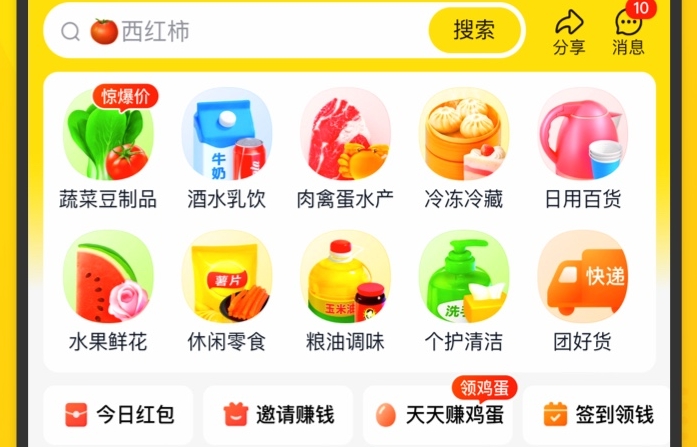Tap 签到领钱 check-in
The image size is (697, 447).
pos(598,414)
